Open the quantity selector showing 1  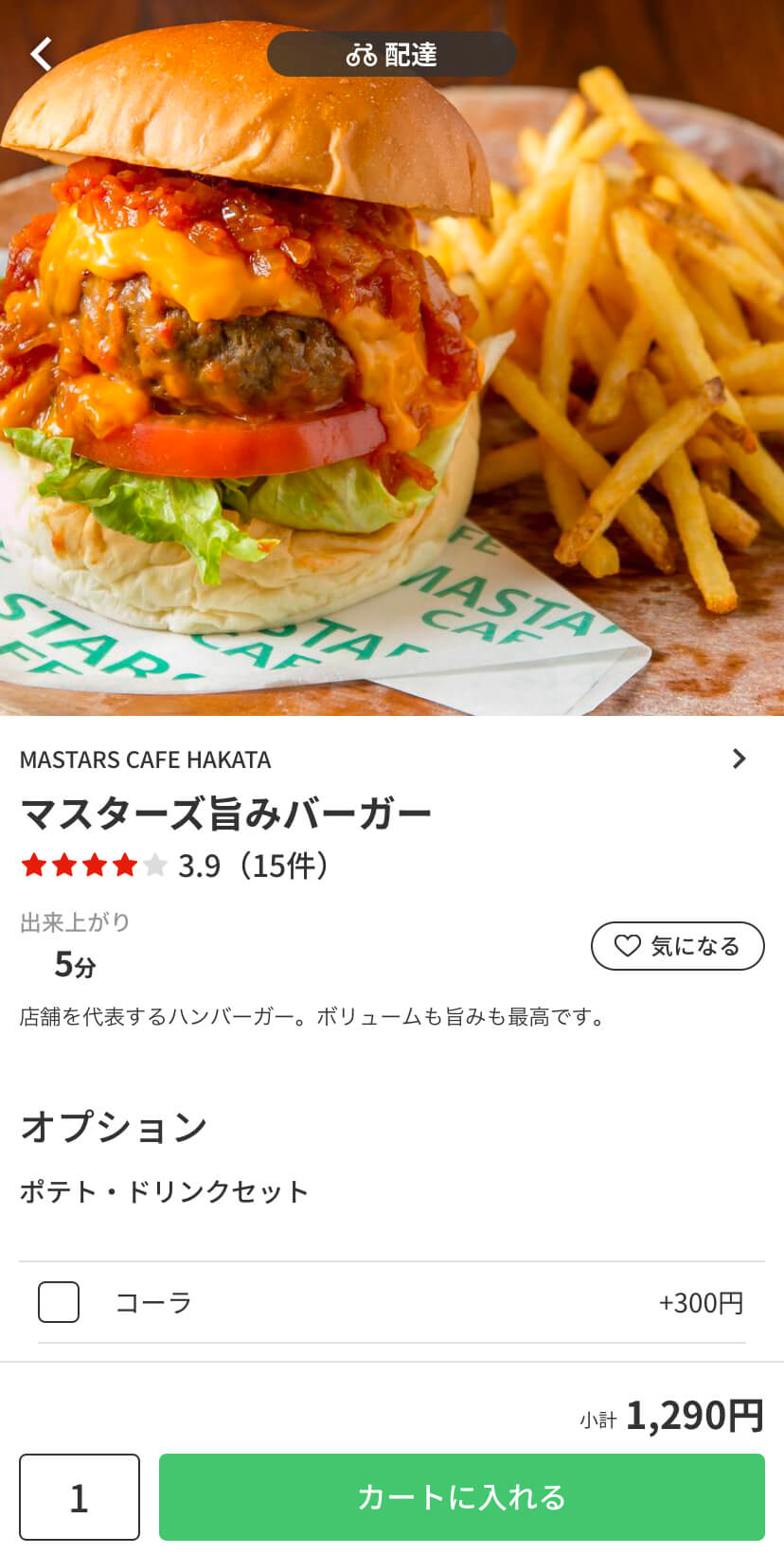coord(80,1497)
